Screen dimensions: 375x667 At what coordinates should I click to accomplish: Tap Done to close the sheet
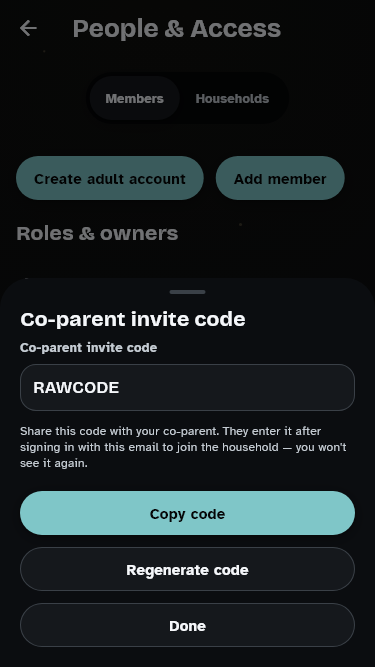(188, 625)
